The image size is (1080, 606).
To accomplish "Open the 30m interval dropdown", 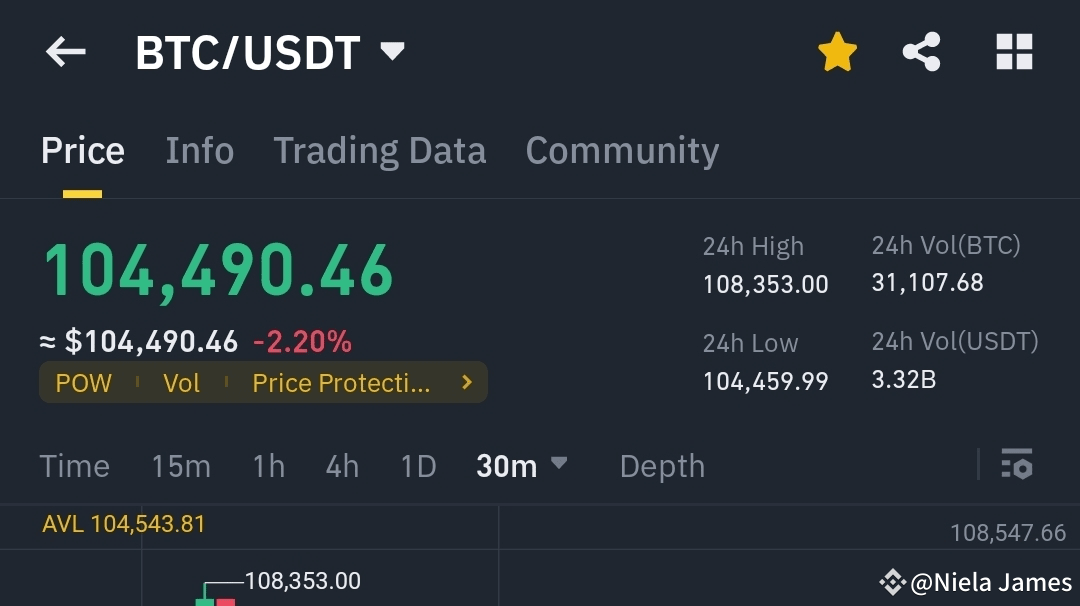I will (x=522, y=466).
